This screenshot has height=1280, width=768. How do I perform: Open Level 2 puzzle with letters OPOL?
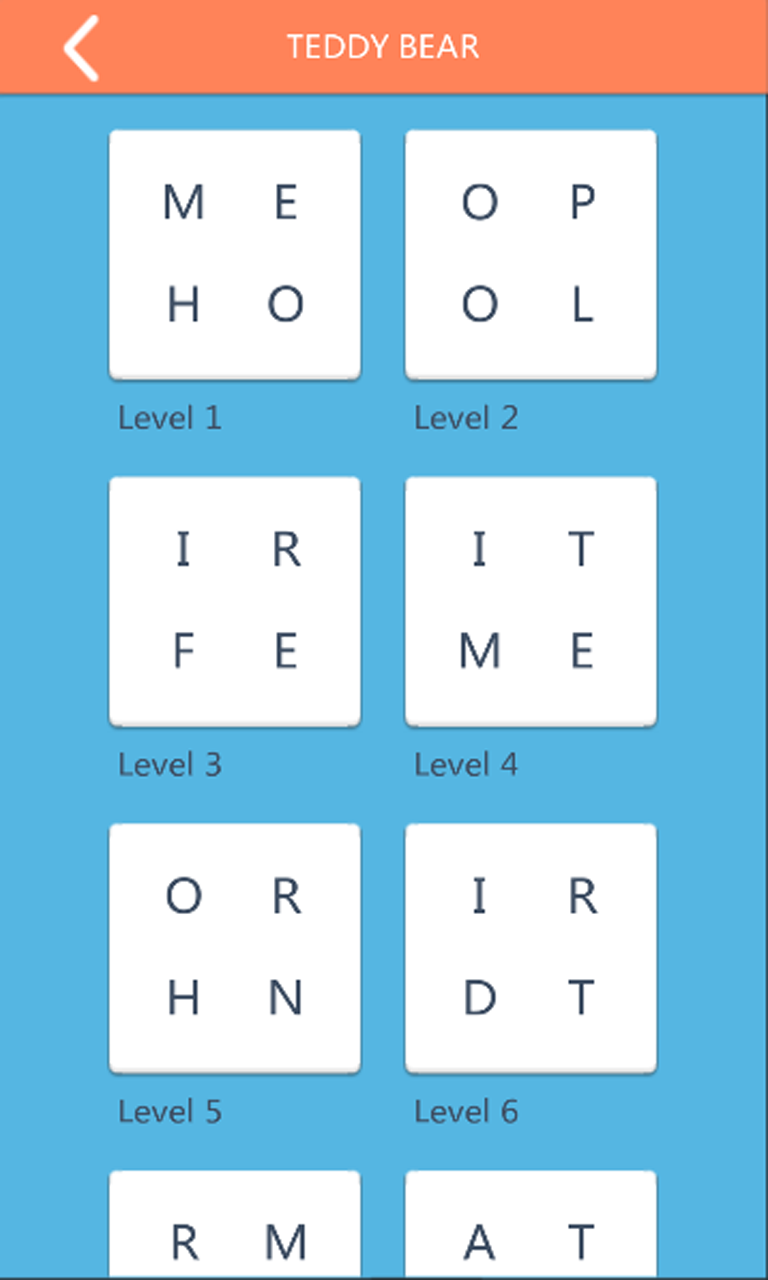click(x=530, y=254)
